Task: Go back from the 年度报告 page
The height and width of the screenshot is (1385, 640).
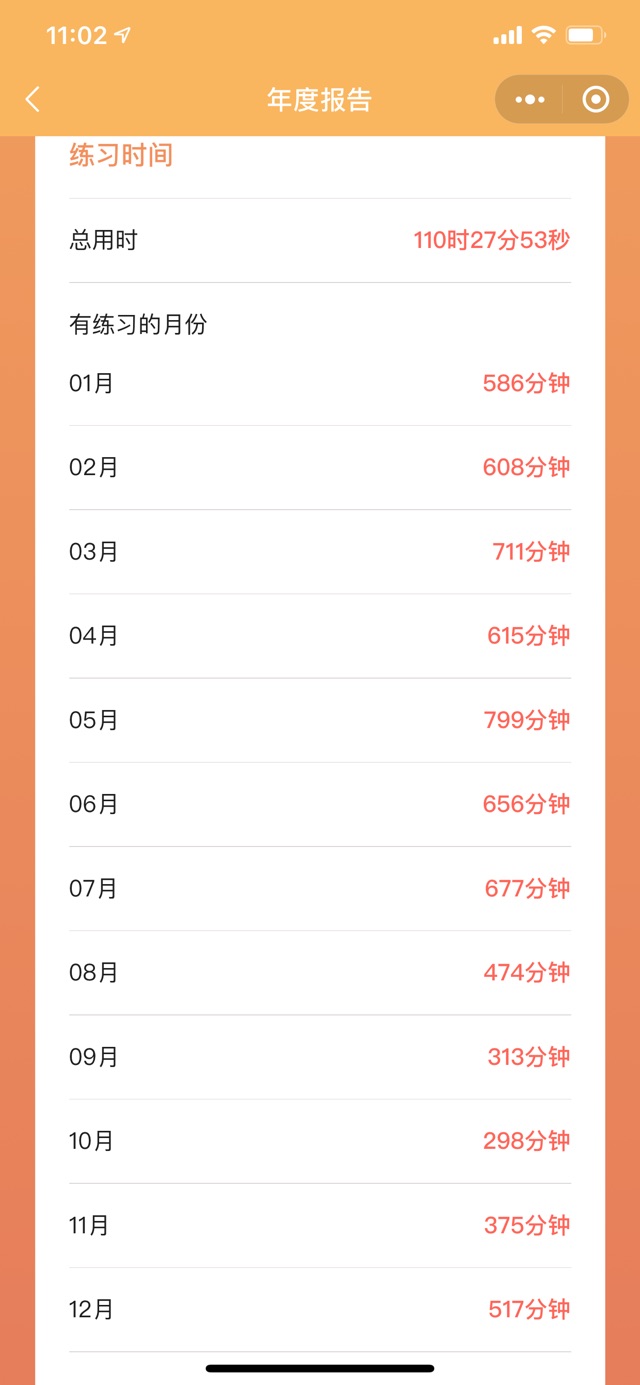Action: coord(33,99)
